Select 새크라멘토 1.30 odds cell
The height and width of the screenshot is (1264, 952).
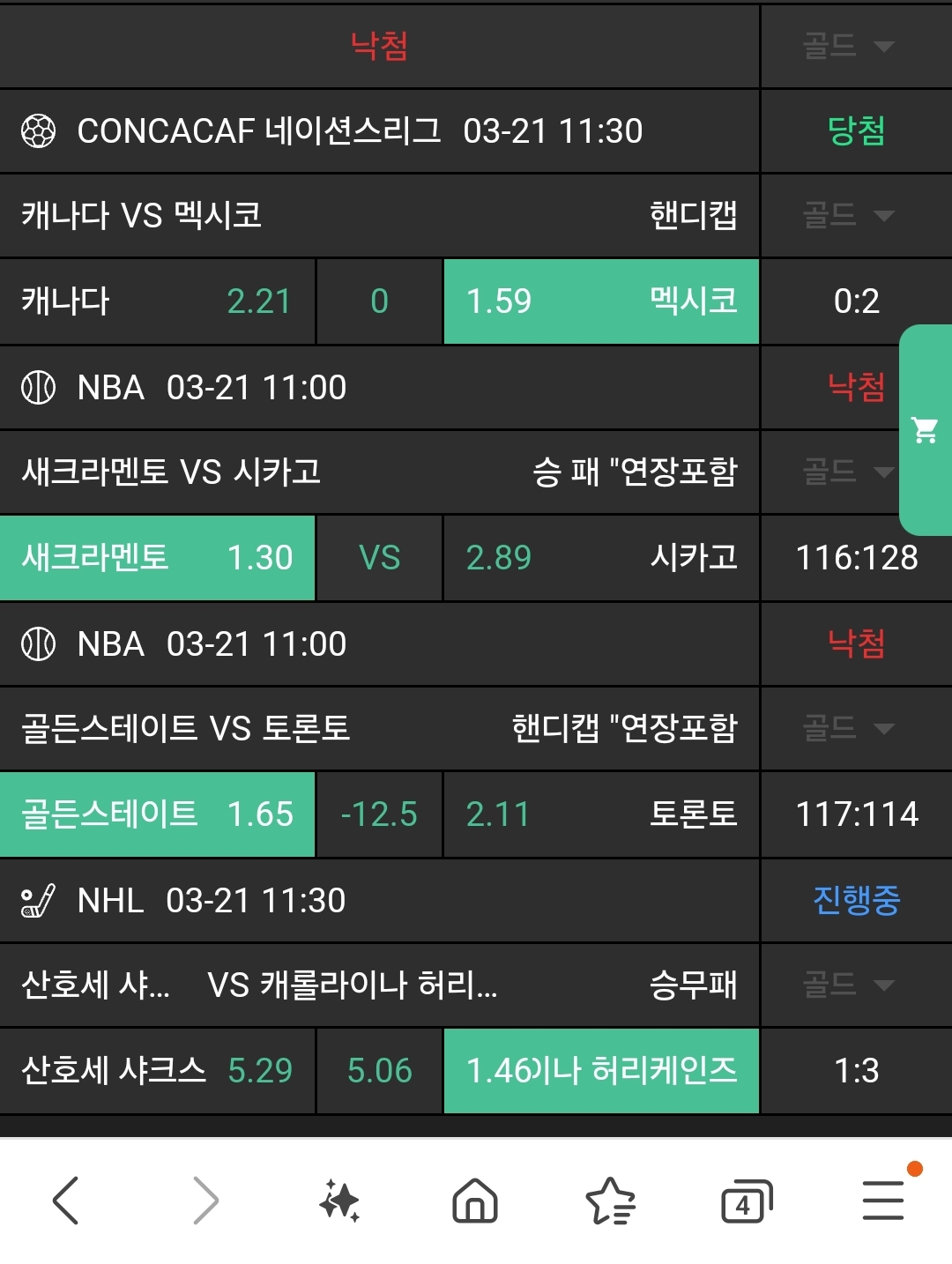[157, 558]
